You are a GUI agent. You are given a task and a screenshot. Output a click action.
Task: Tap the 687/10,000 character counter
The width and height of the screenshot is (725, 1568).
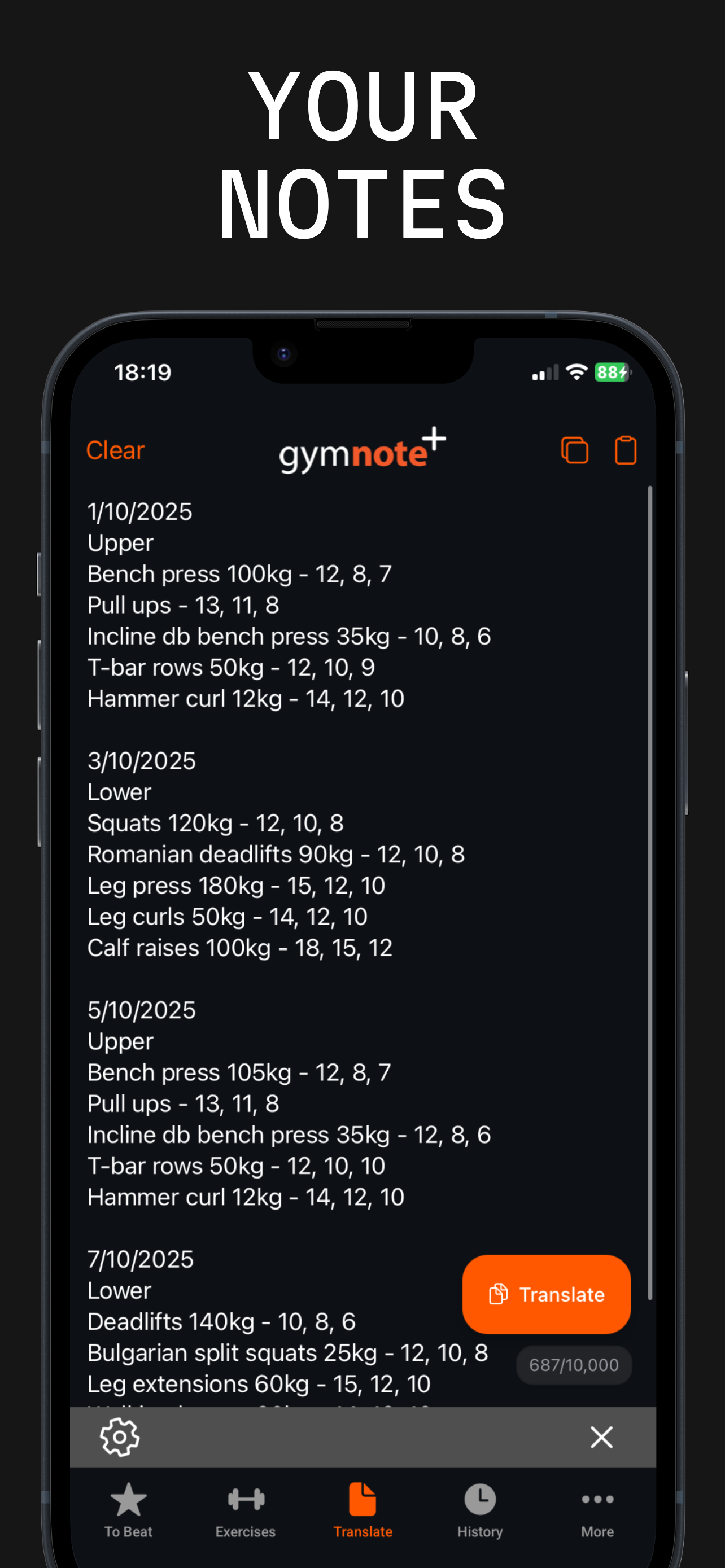574,1365
